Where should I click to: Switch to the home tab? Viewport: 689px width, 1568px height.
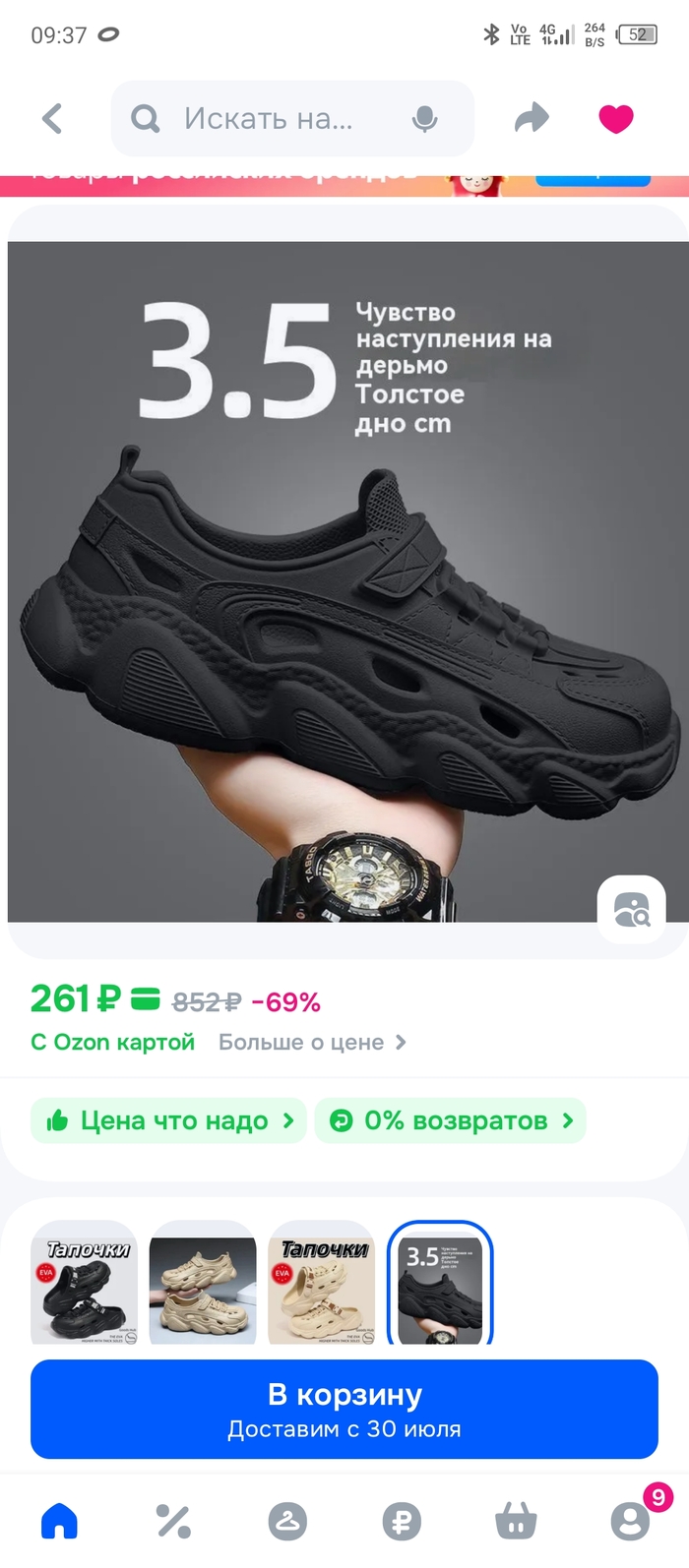59,1521
